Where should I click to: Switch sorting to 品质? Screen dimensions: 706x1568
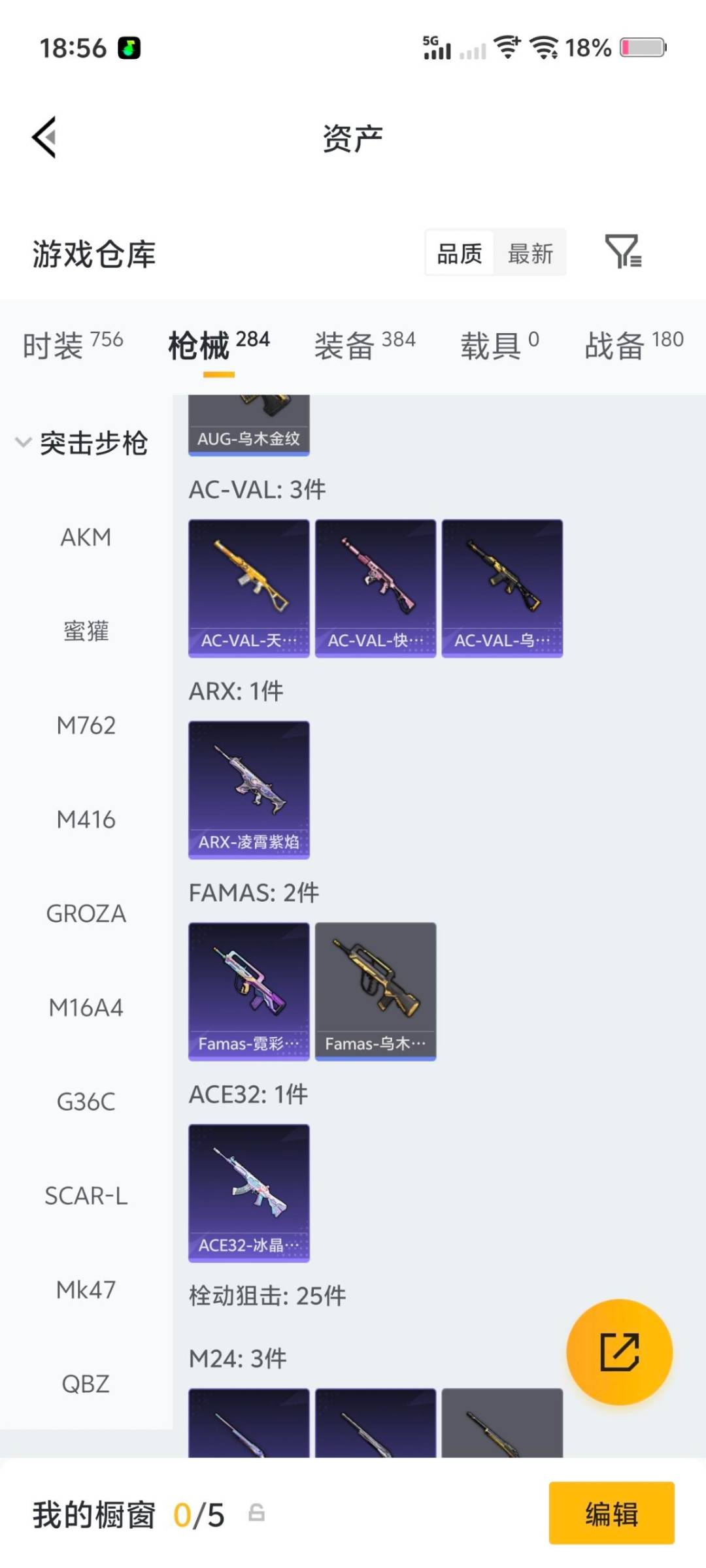tap(460, 253)
